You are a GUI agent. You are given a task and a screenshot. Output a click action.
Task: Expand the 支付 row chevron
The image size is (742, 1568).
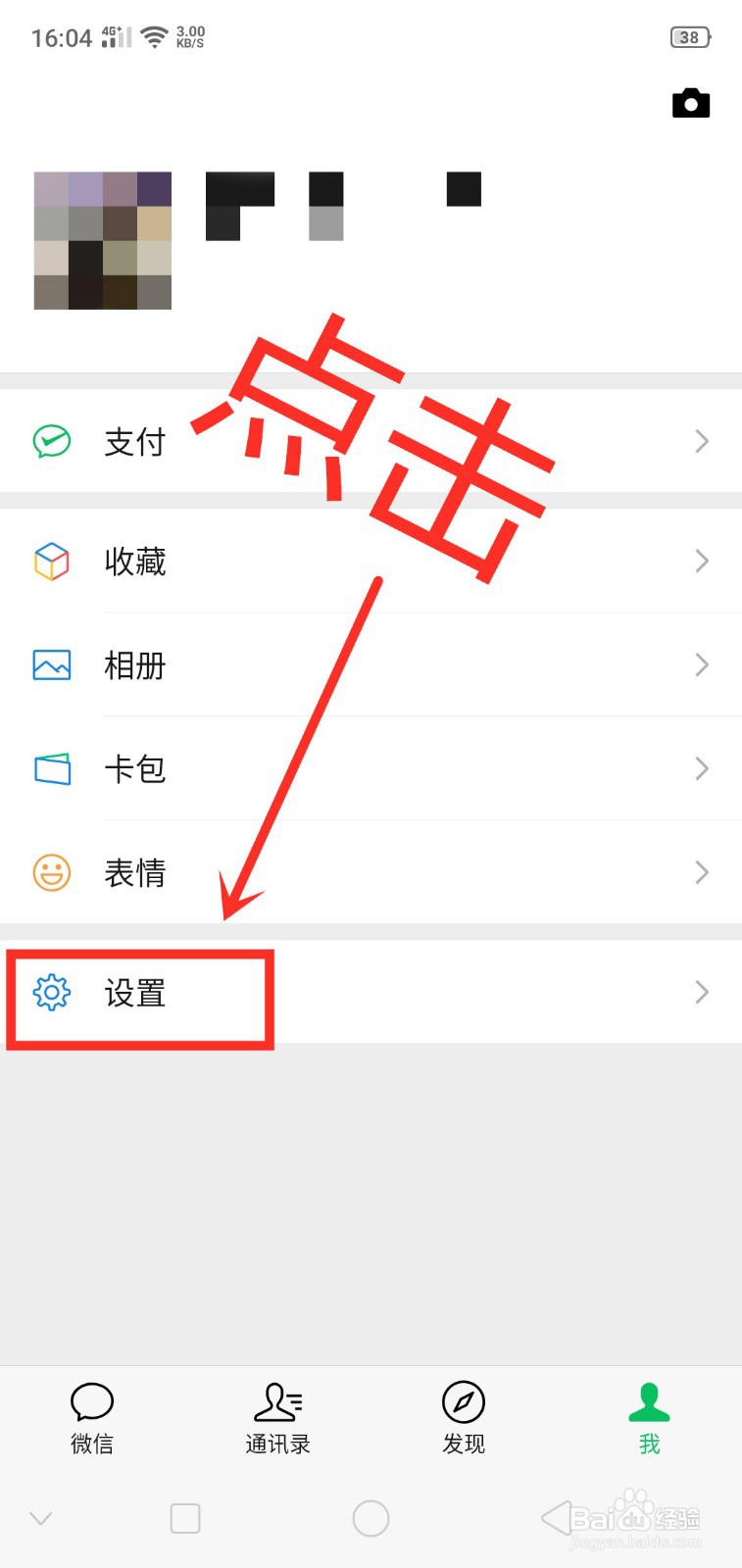point(701,441)
